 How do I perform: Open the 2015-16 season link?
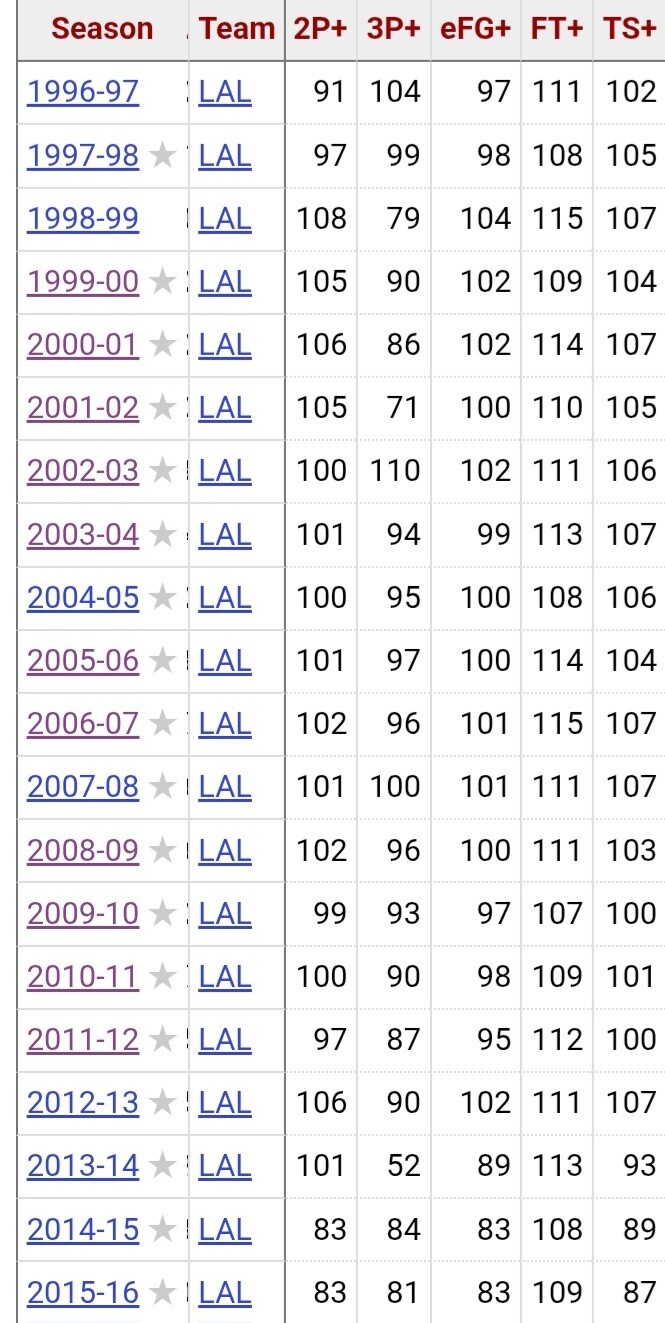(83, 1292)
